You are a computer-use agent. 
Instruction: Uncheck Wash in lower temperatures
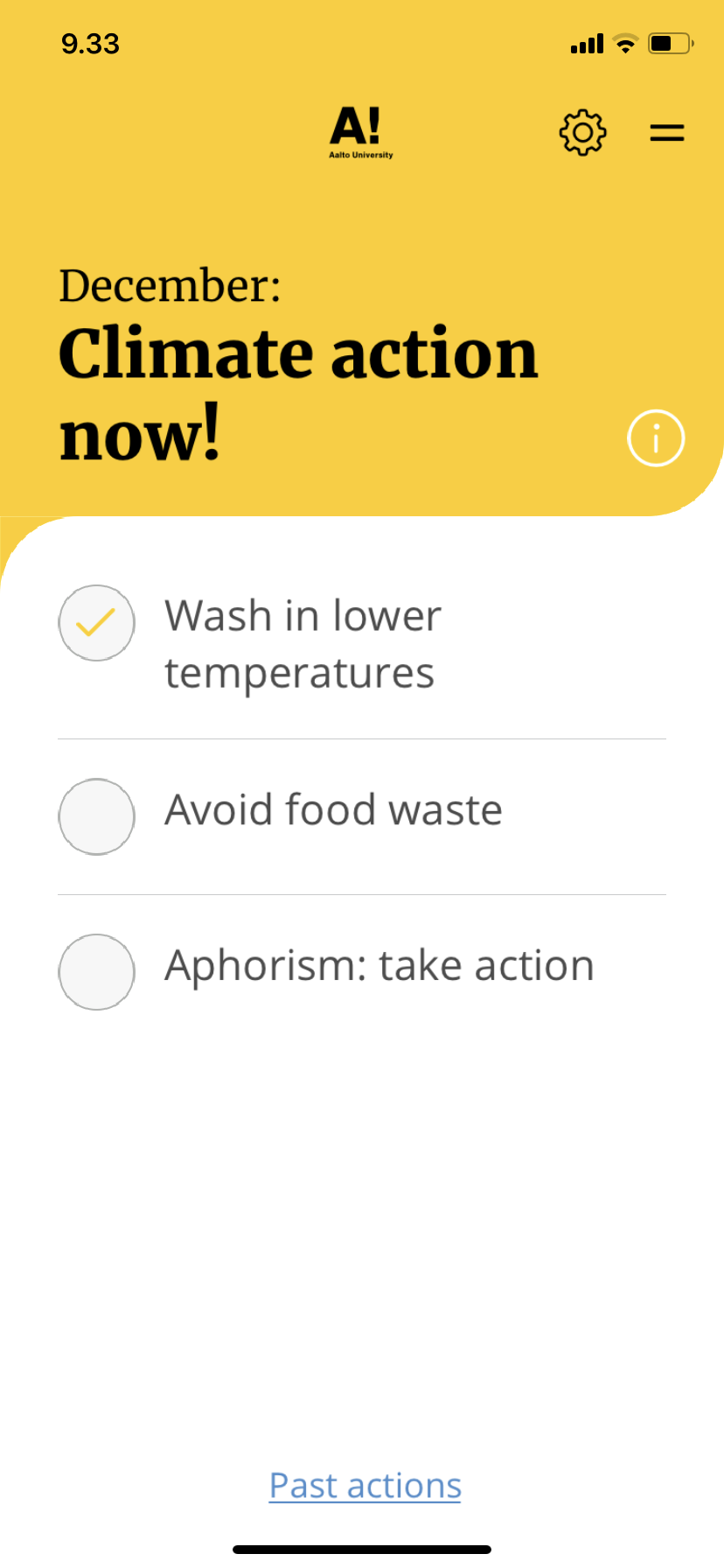96,623
